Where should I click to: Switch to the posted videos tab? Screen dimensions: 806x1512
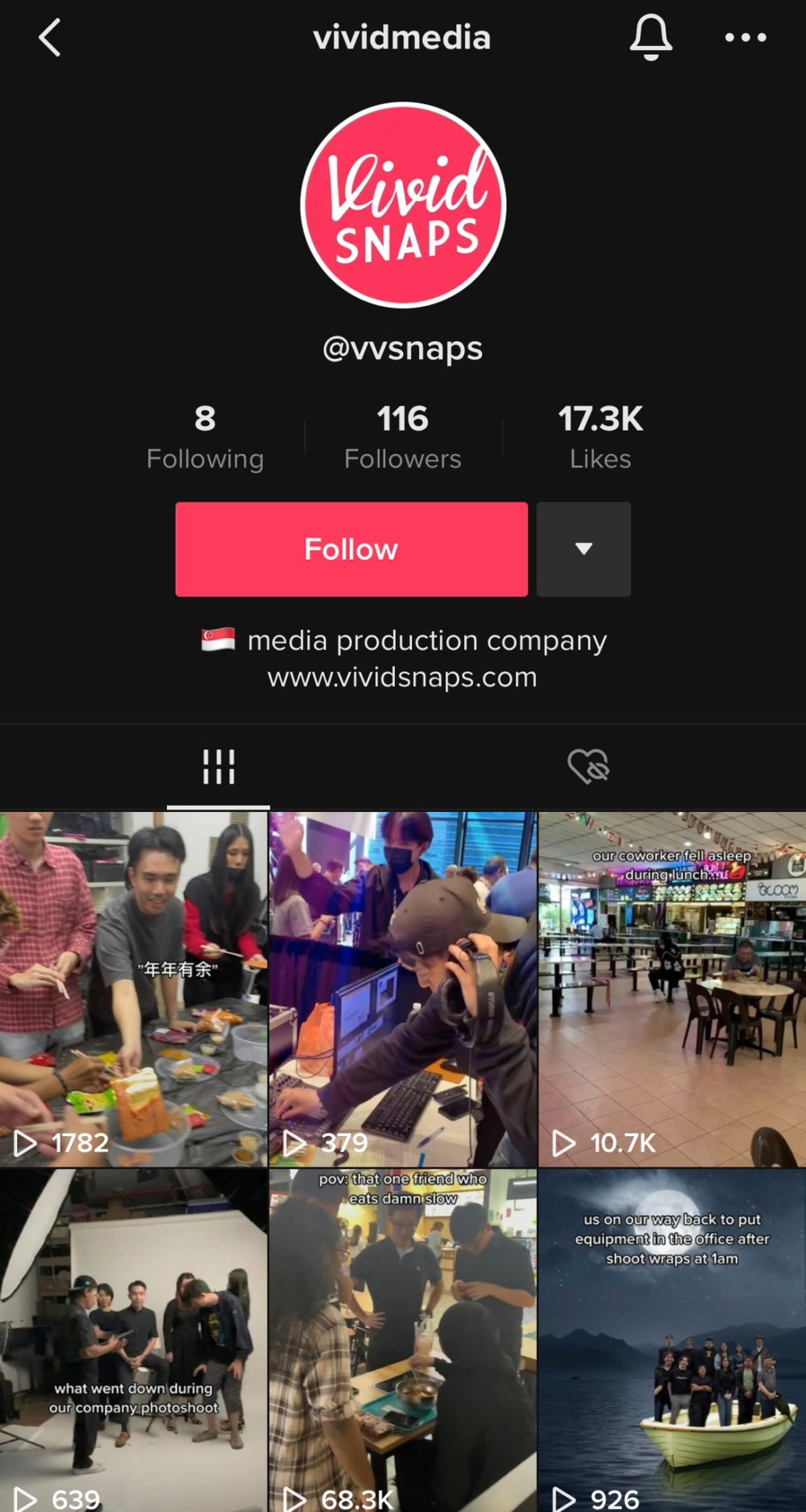coord(219,766)
